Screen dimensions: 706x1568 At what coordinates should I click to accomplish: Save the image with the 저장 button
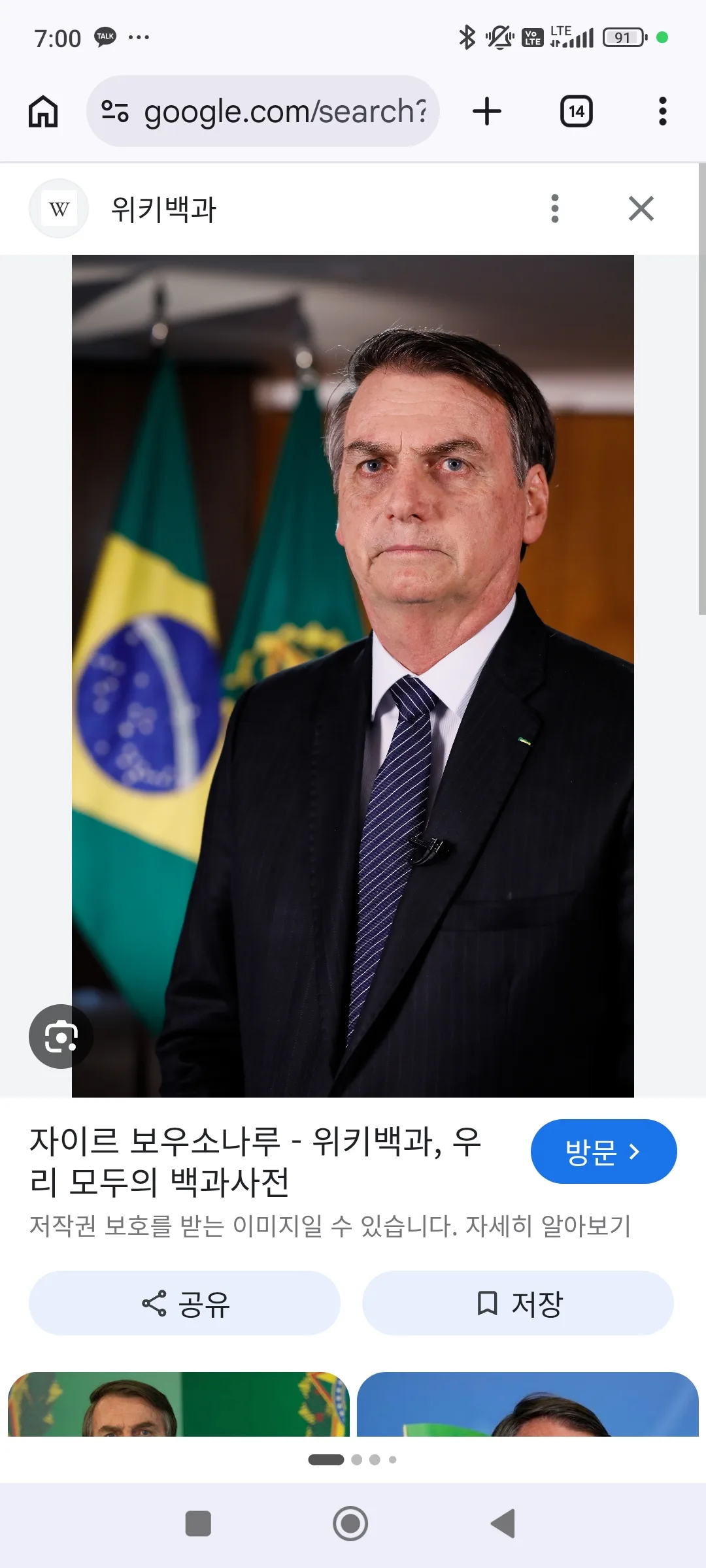(x=518, y=1303)
